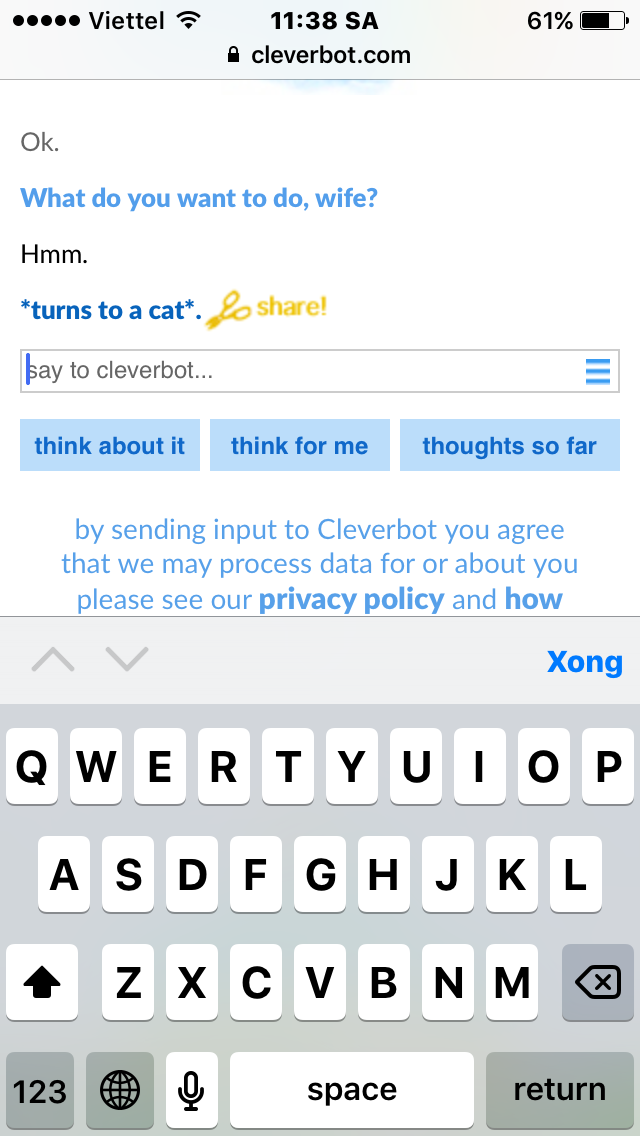640x1136 pixels.
Task: Jump to the next field with down arrow
Action: (x=127, y=659)
